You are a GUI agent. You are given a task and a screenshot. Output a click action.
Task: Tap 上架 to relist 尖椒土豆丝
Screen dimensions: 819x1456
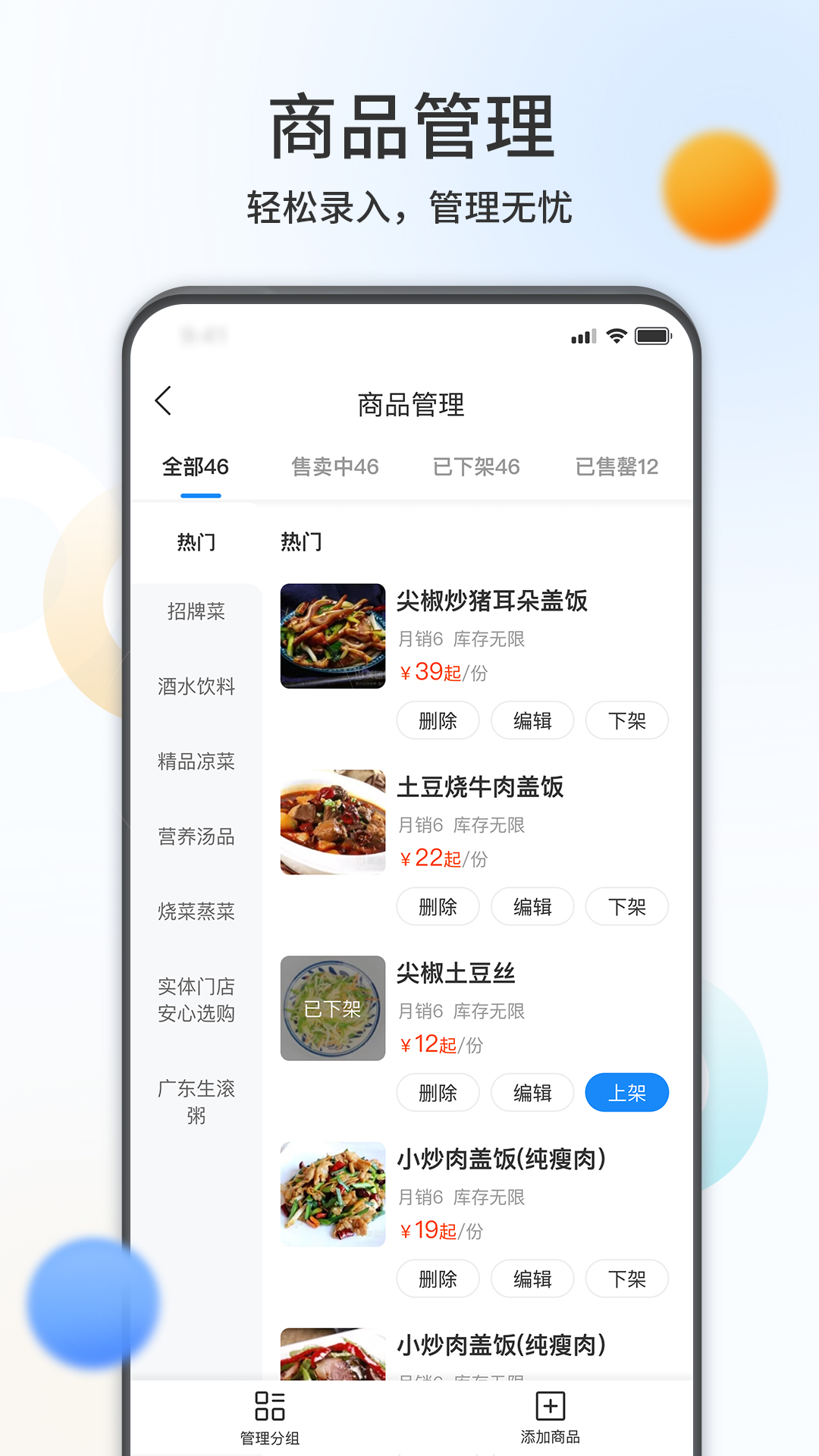(626, 1093)
